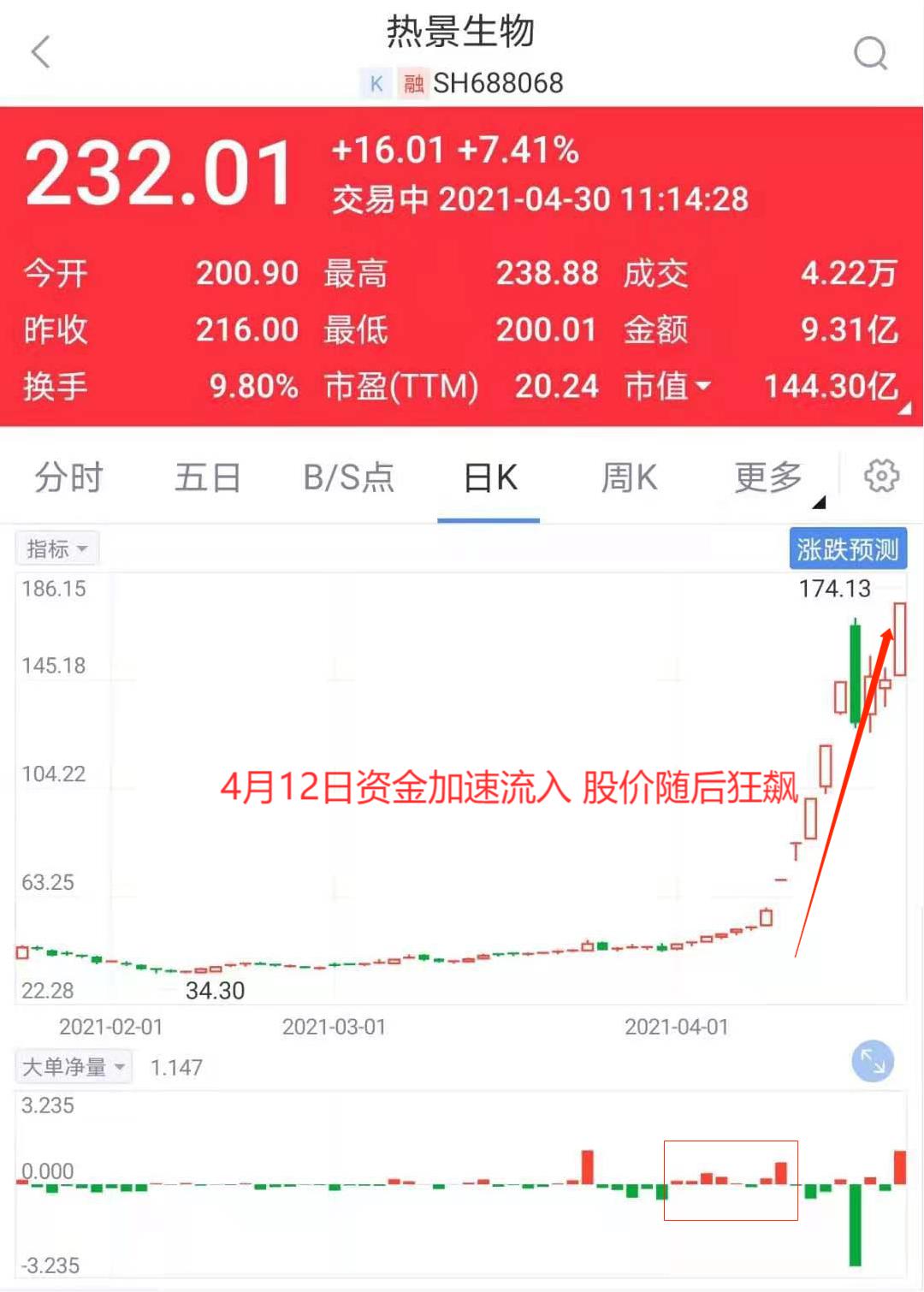This screenshot has width=924, height=1292.
Task: Open the 更多 more options menu
Action: tap(766, 477)
